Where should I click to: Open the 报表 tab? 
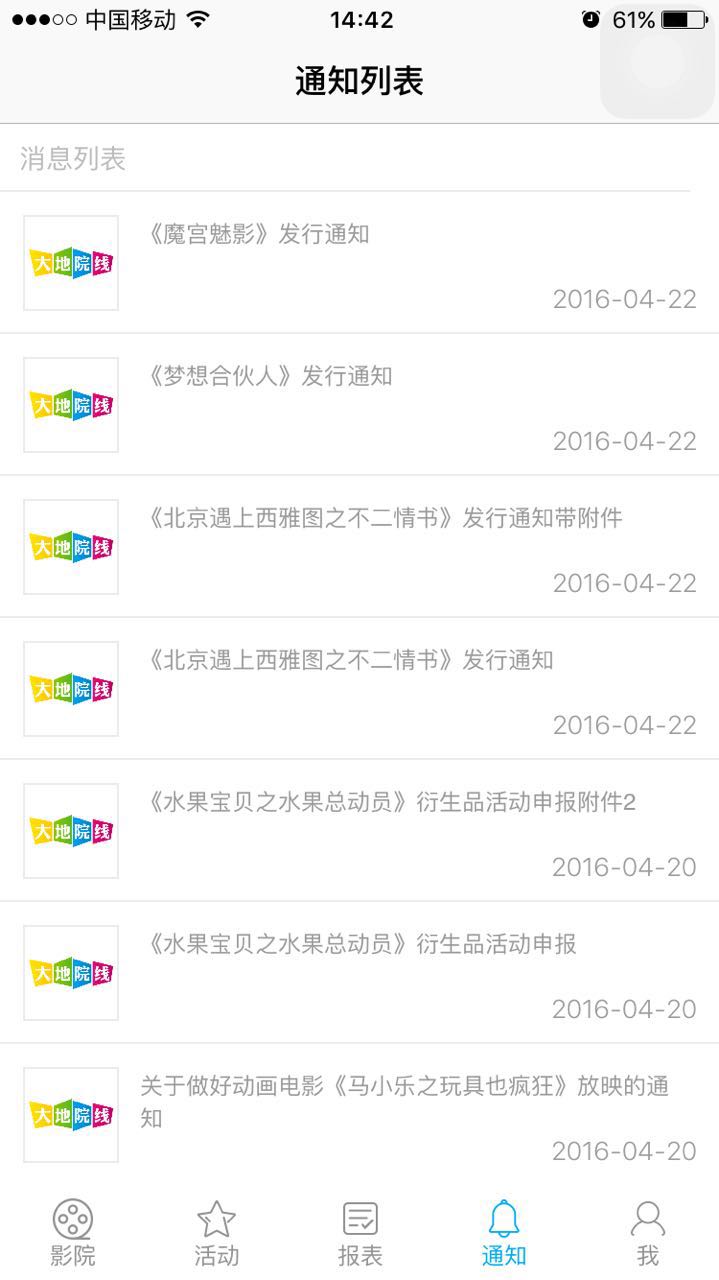pyautogui.click(x=360, y=1232)
